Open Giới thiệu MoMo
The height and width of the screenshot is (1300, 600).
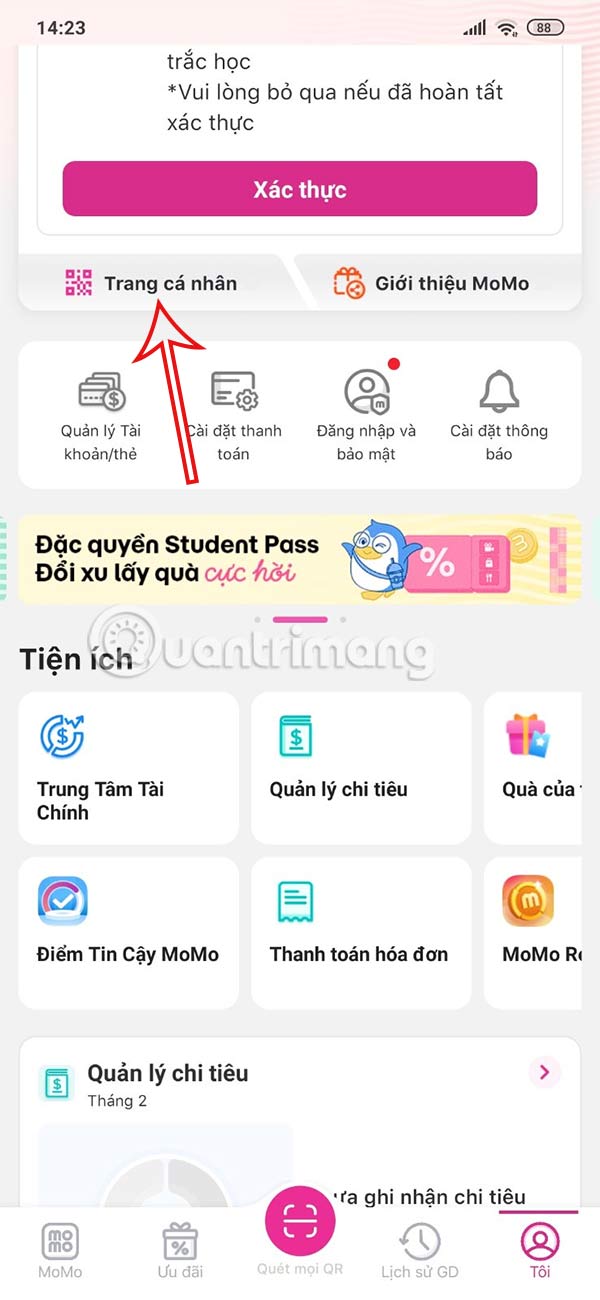point(435,283)
